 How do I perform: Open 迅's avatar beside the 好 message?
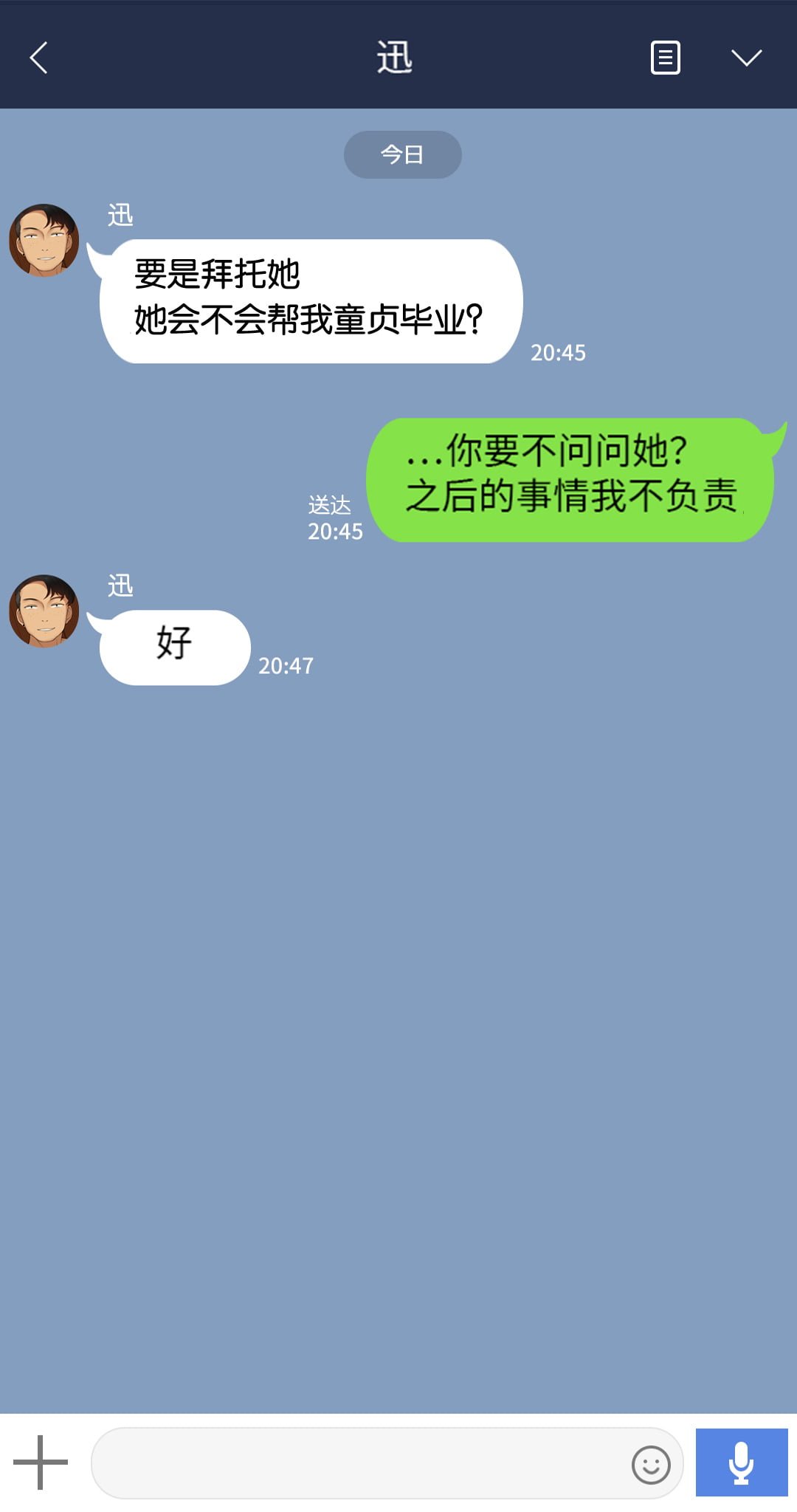pos(44,611)
